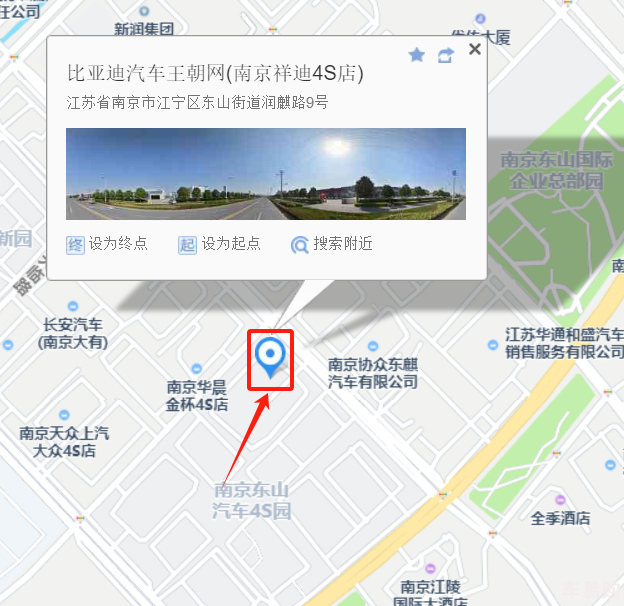624x606 pixels.
Task: Tap 搜索附近 to search nearby
Action: coord(332,244)
